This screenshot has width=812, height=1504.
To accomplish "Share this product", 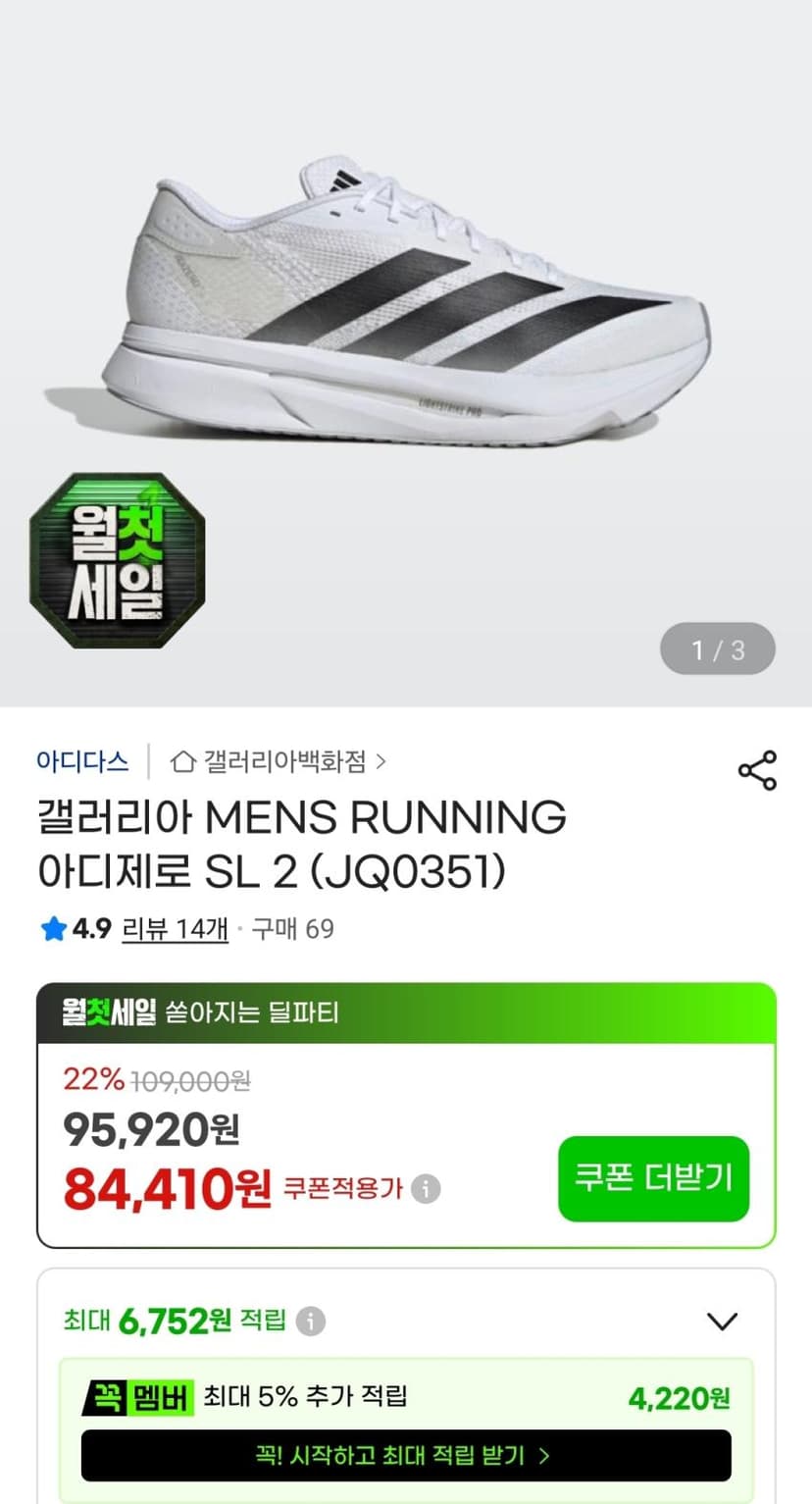I will point(757,770).
